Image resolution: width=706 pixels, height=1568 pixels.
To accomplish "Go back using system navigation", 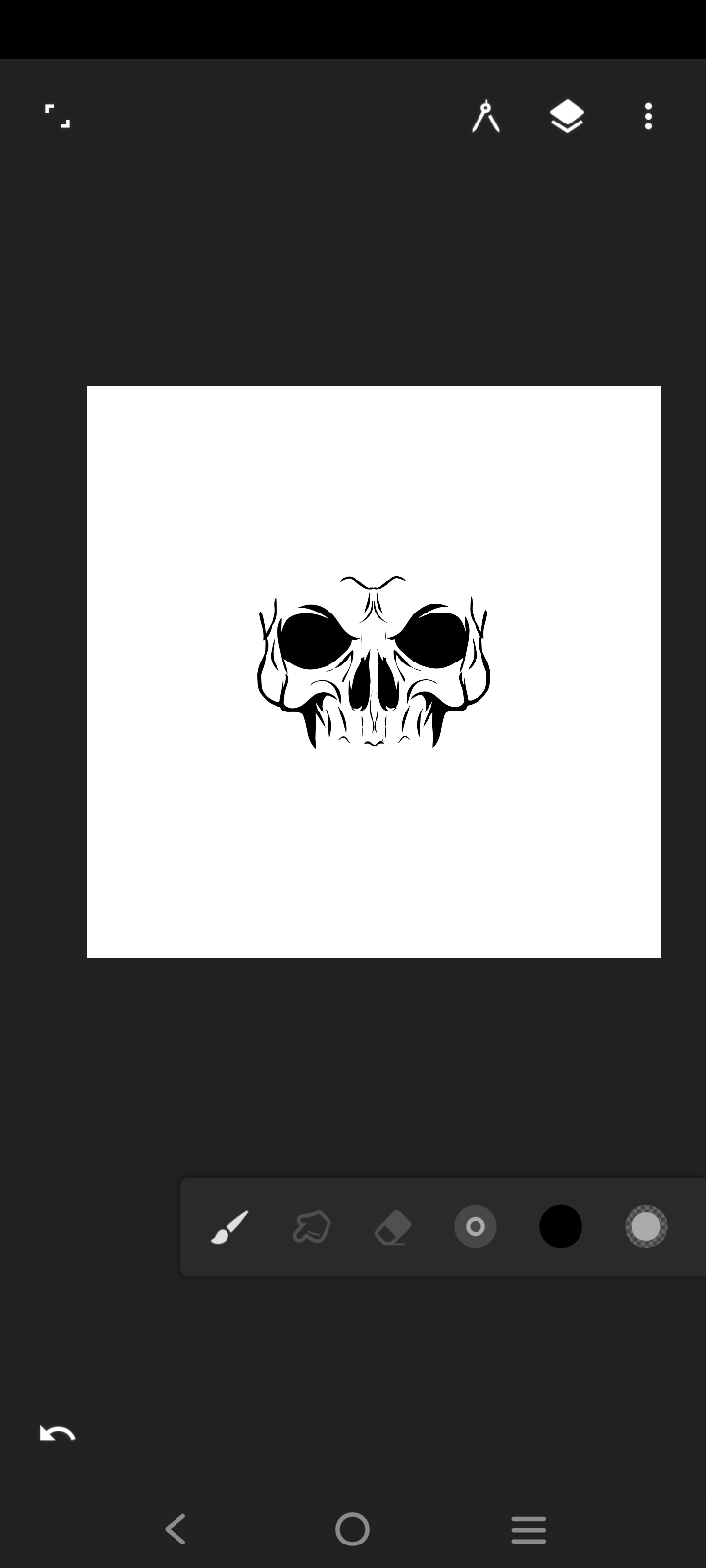I will pyautogui.click(x=176, y=1529).
